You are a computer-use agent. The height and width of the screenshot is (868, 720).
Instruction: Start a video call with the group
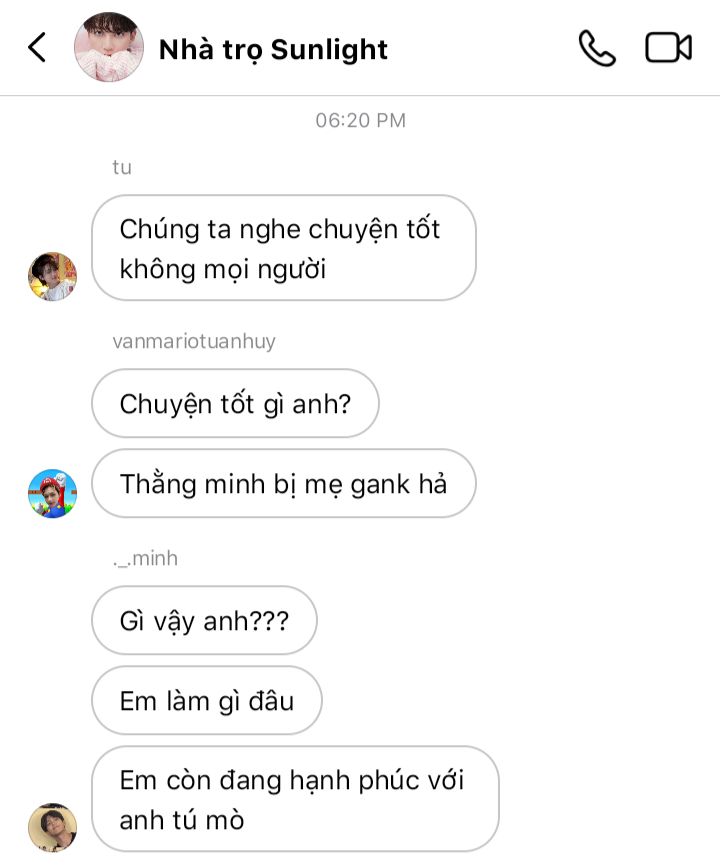668,48
